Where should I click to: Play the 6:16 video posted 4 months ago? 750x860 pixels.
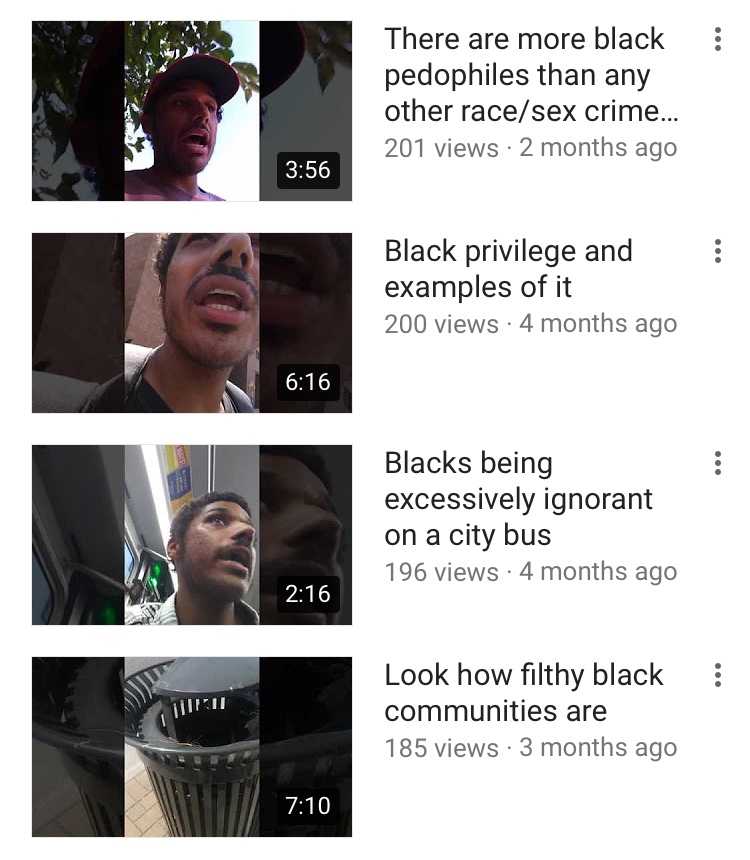click(192, 323)
